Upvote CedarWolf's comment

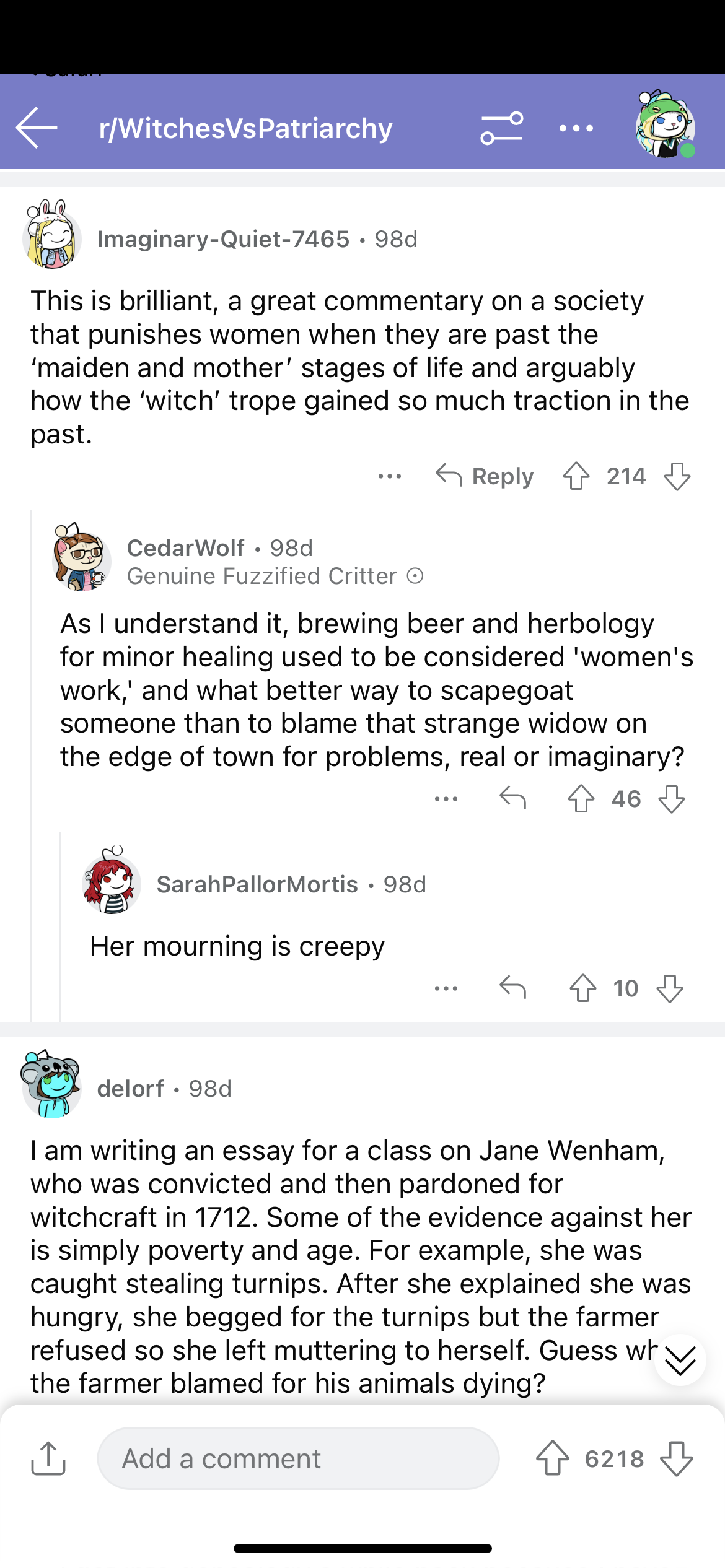581,798
